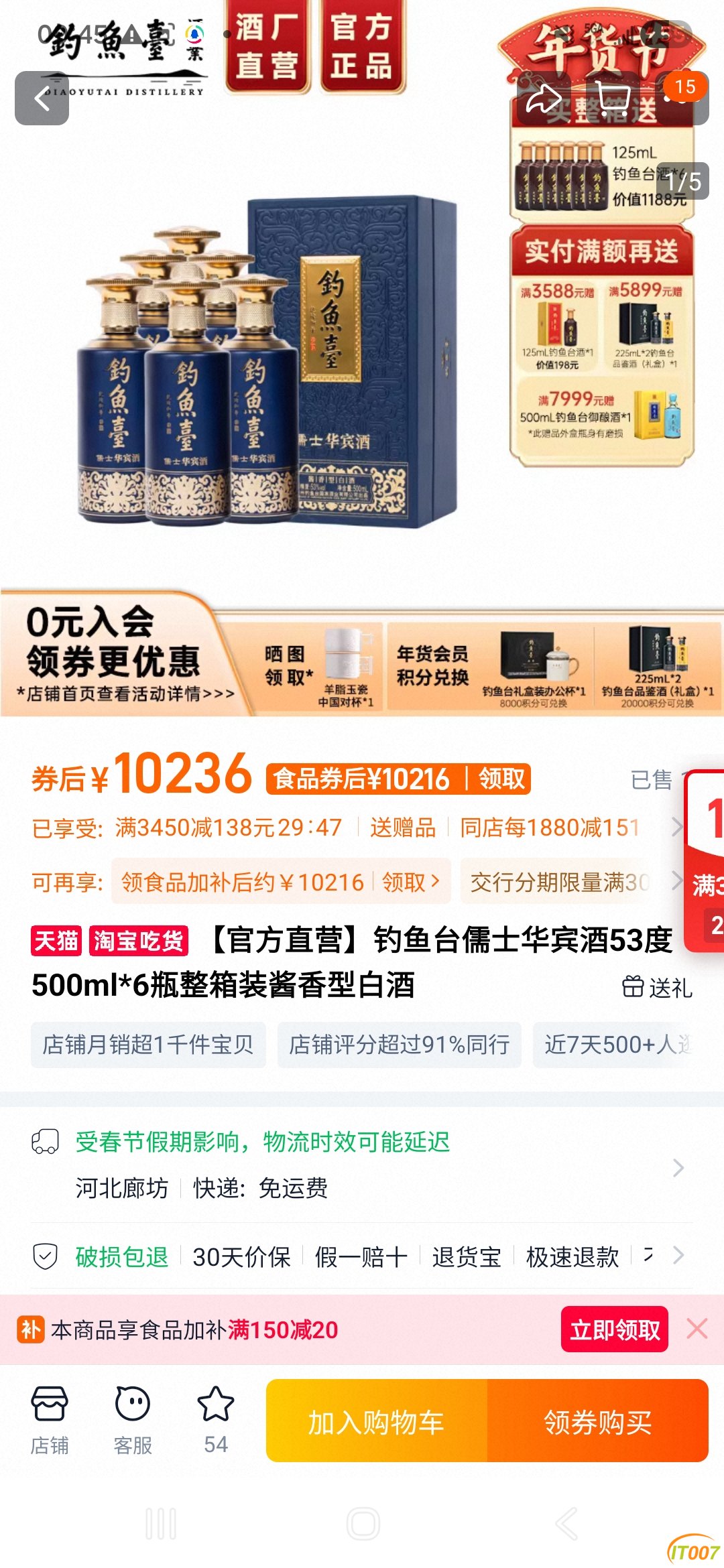Expand the 已享受 discounts row
The image size is (724, 1568).
point(677,828)
